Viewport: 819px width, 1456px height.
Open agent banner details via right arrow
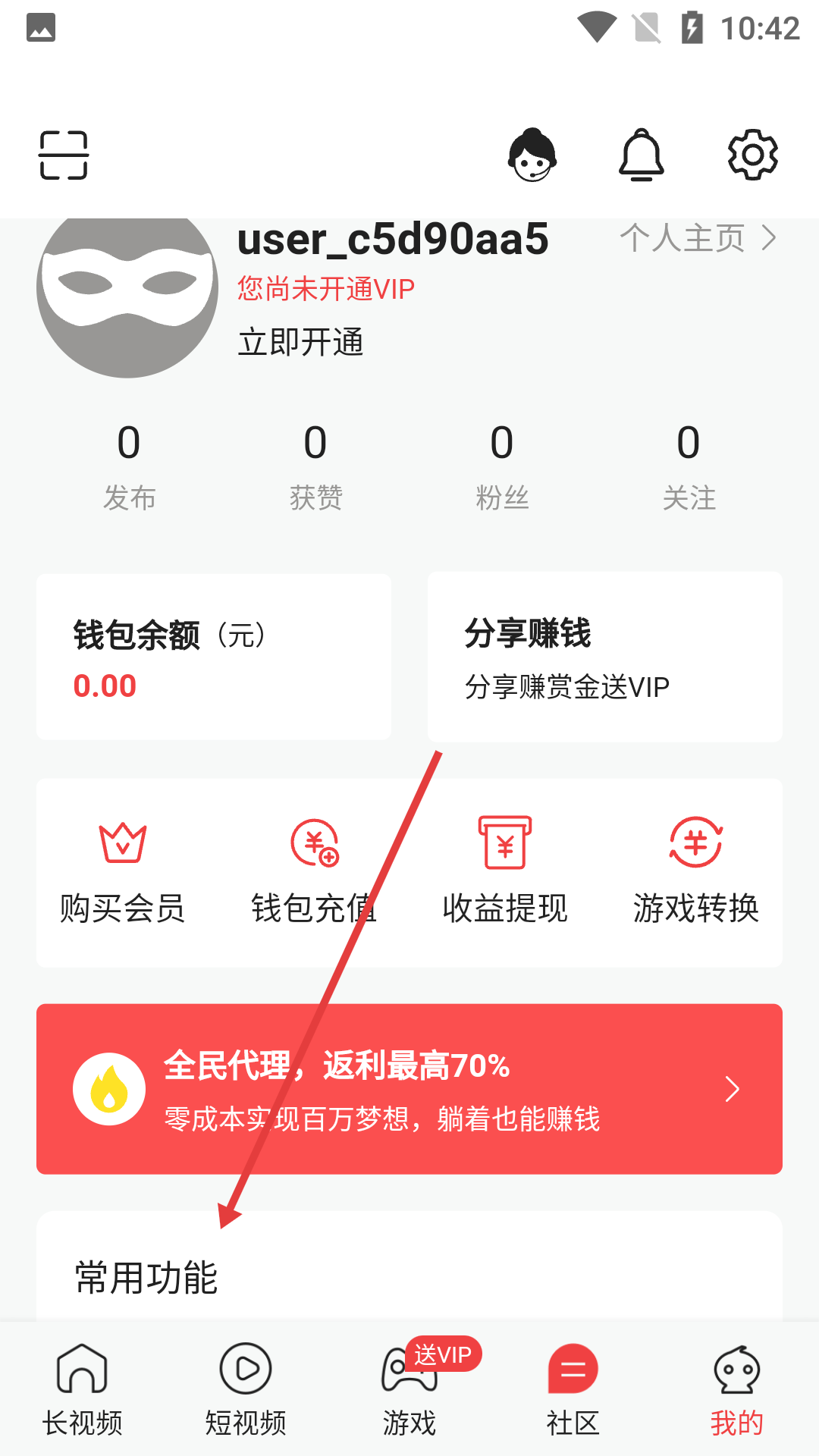(x=732, y=1088)
